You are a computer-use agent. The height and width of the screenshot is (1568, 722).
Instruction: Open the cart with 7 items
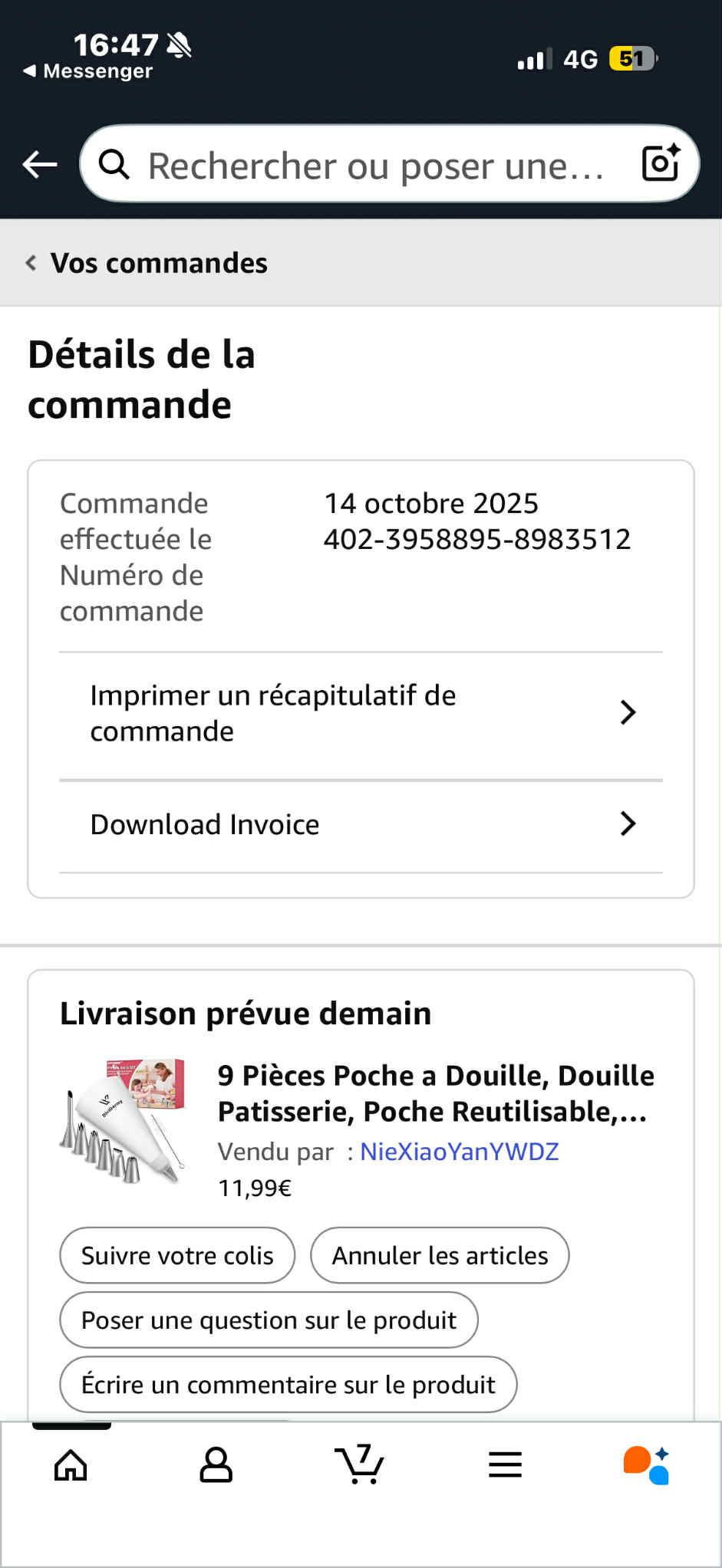pyautogui.click(x=360, y=1465)
